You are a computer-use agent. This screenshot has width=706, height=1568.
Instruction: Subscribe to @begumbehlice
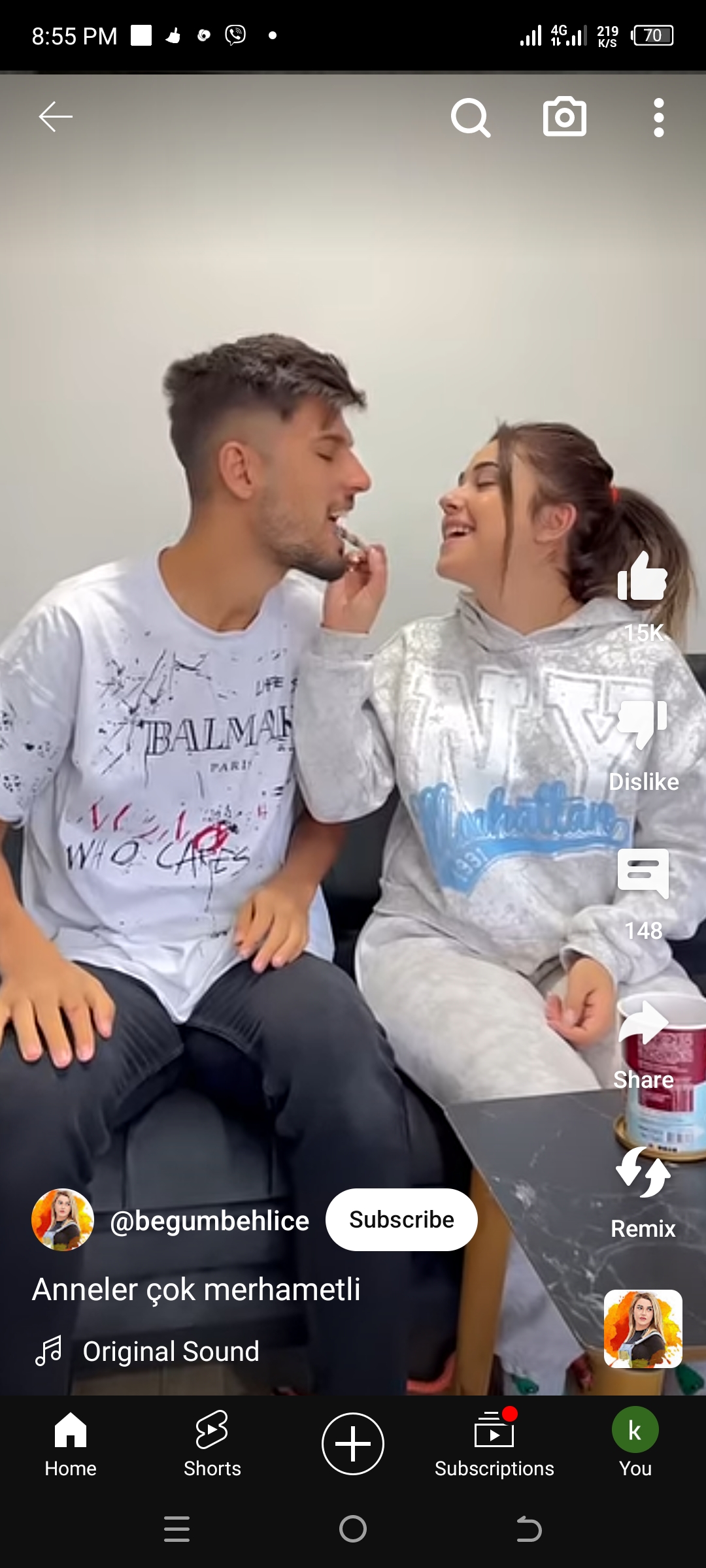[x=401, y=1220]
